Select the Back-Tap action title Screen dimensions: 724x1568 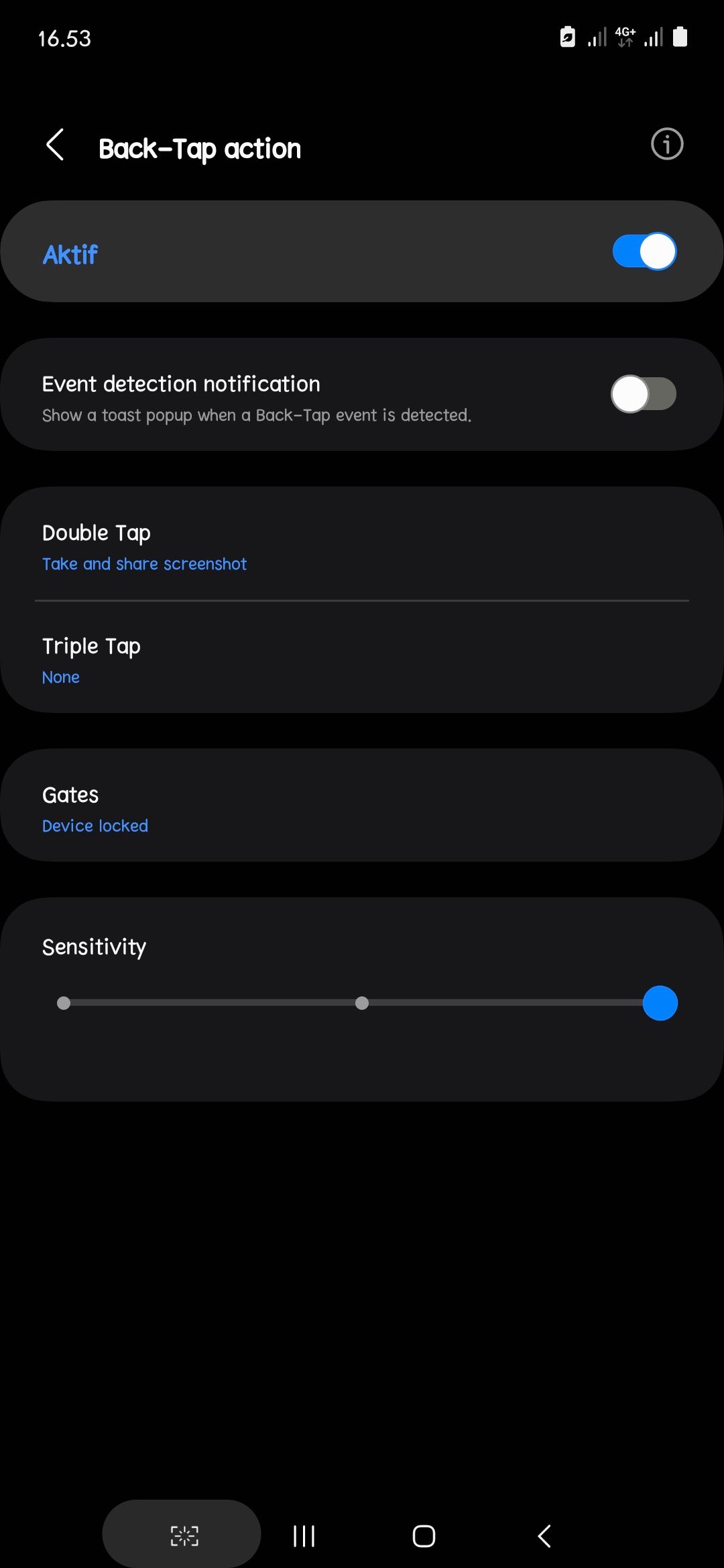(200, 147)
